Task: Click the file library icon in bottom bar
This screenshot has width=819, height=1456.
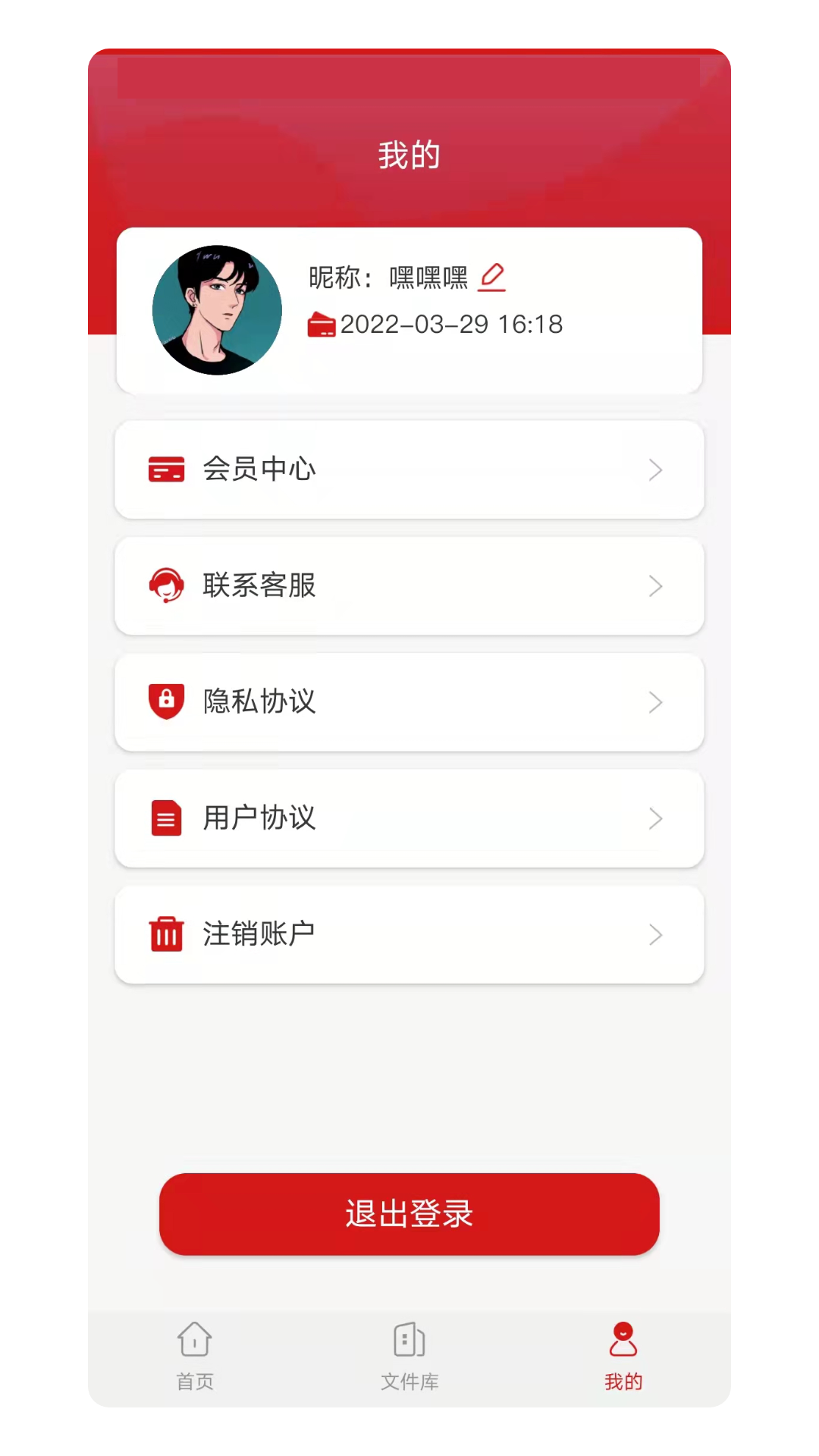Action: 409,1342
